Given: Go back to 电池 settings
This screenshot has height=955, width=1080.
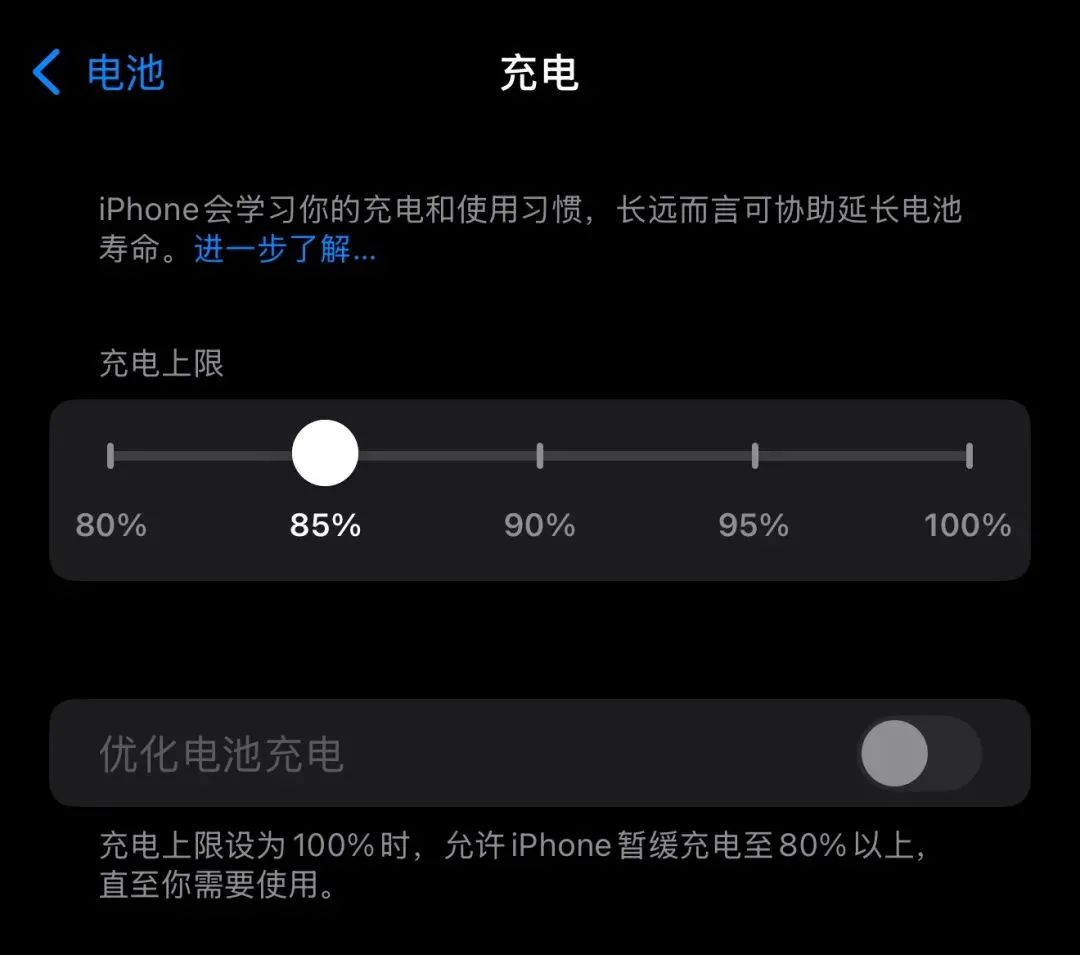Looking at the screenshot, I should [x=98, y=73].
